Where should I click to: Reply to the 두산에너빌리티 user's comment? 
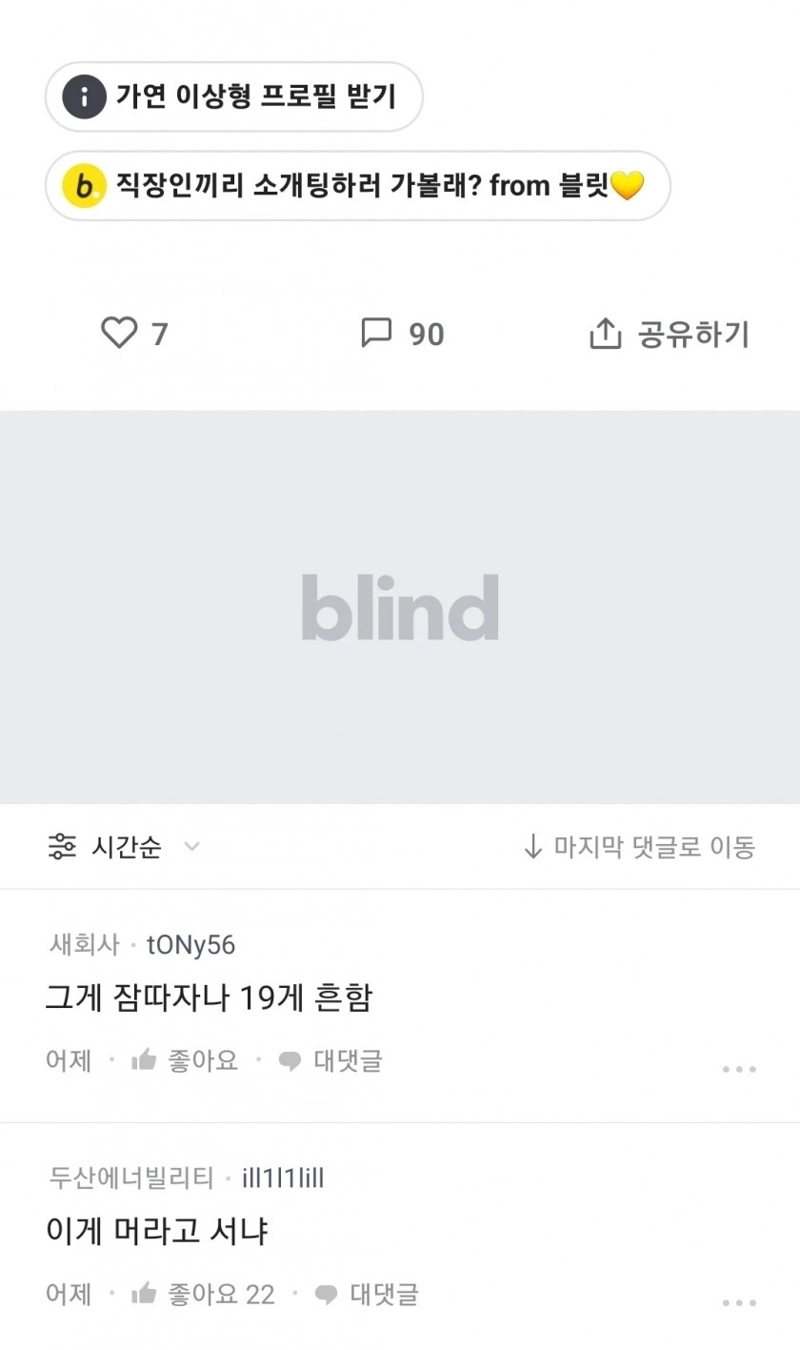coord(366,1295)
